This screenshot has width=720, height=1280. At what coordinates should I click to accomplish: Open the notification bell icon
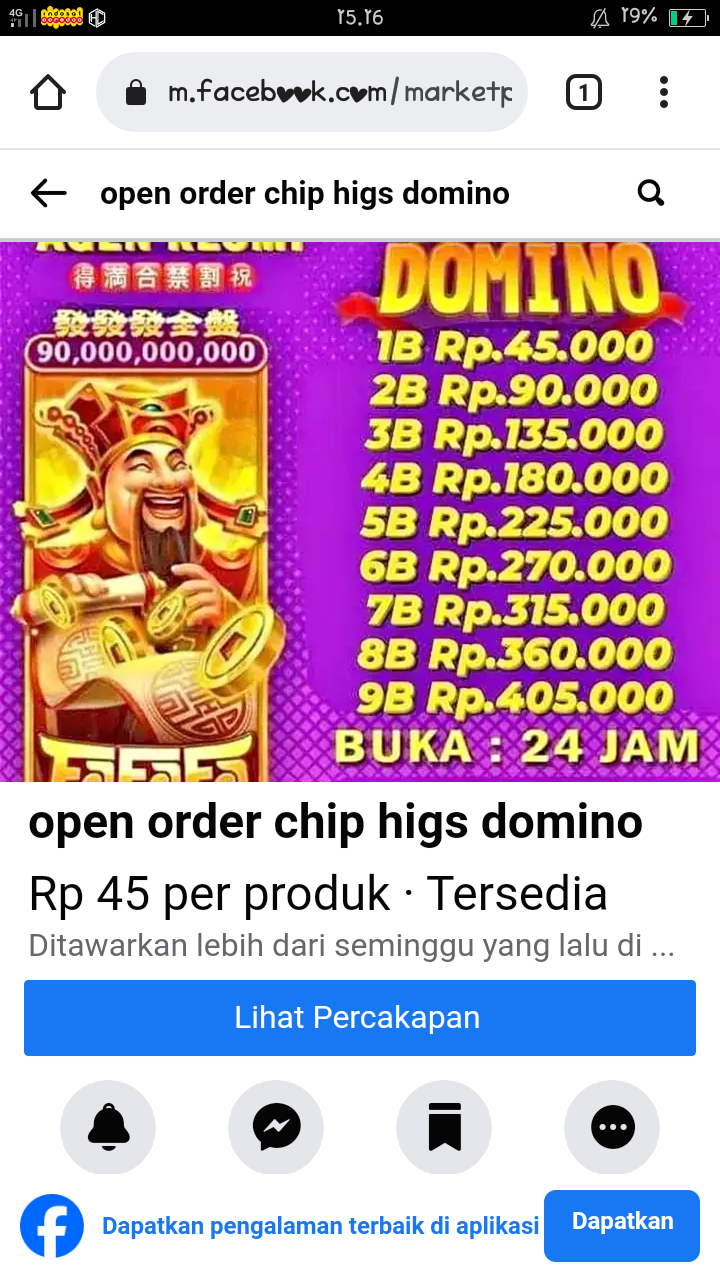pyautogui.click(x=108, y=1127)
